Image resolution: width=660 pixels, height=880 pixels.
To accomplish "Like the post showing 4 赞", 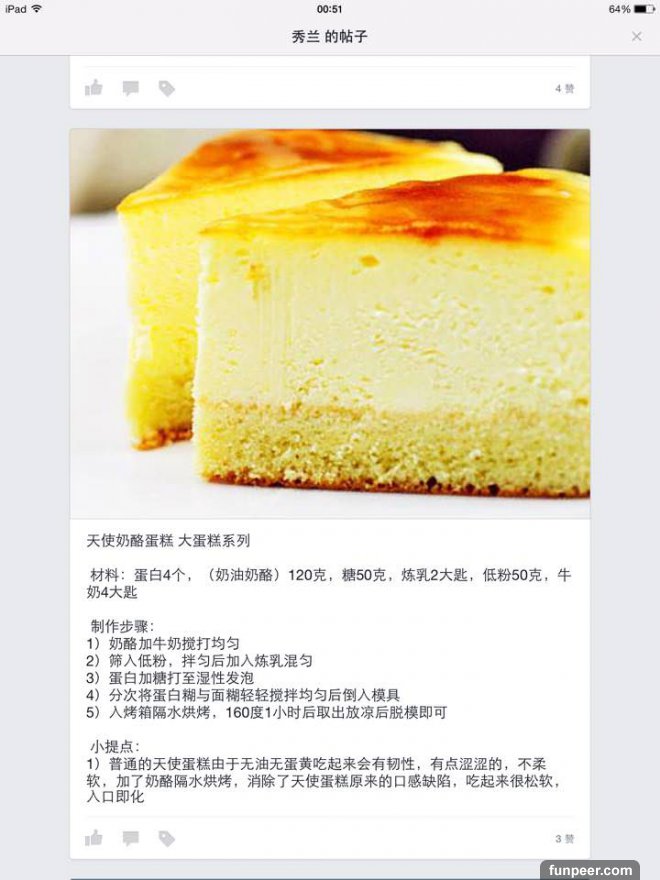I will click(94, 88).
